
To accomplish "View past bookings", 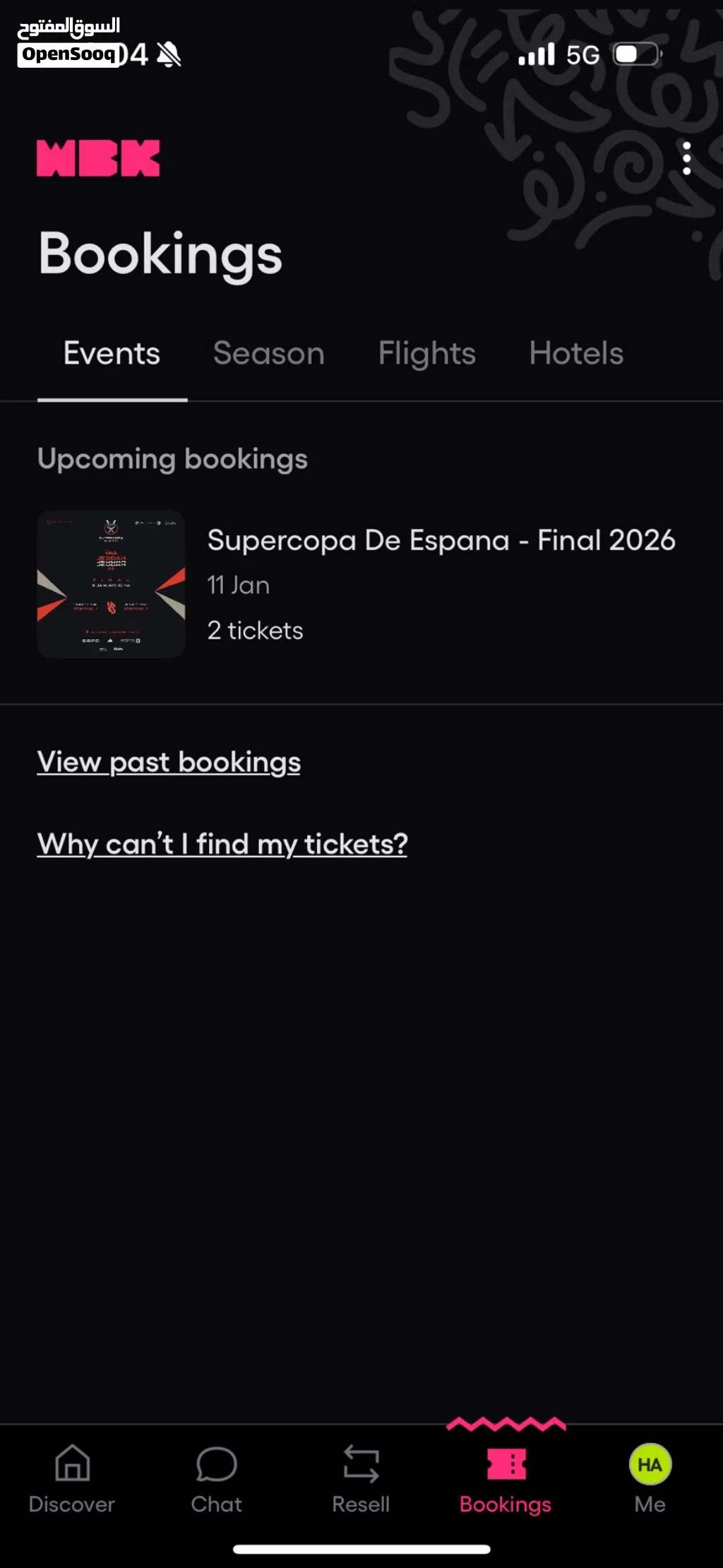I will pyautogui.click(x=169, y=762).
